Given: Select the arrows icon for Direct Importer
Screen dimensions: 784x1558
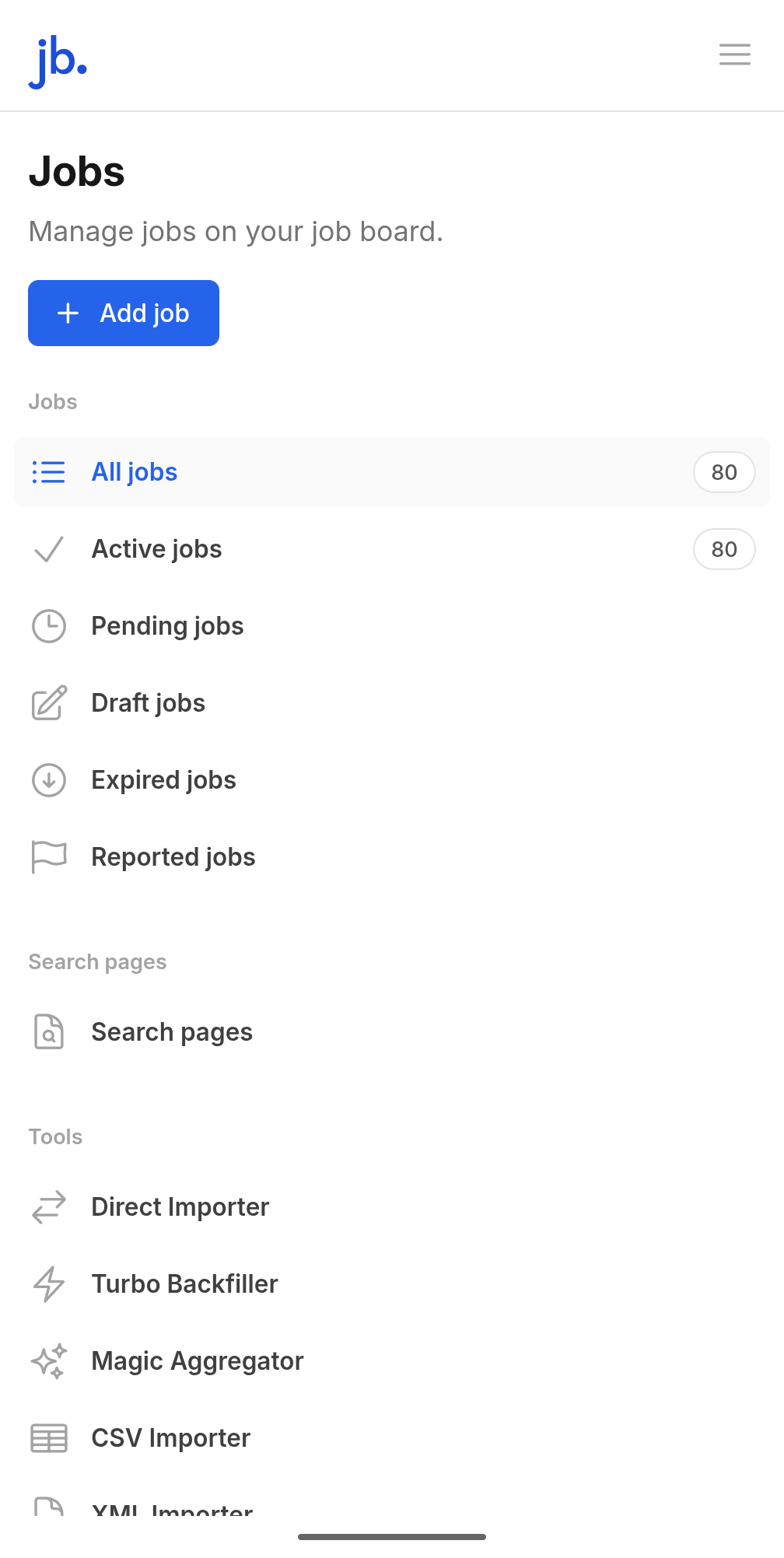Looking at the screenshot, I should pyautogui.click(x=48, y=1206).
